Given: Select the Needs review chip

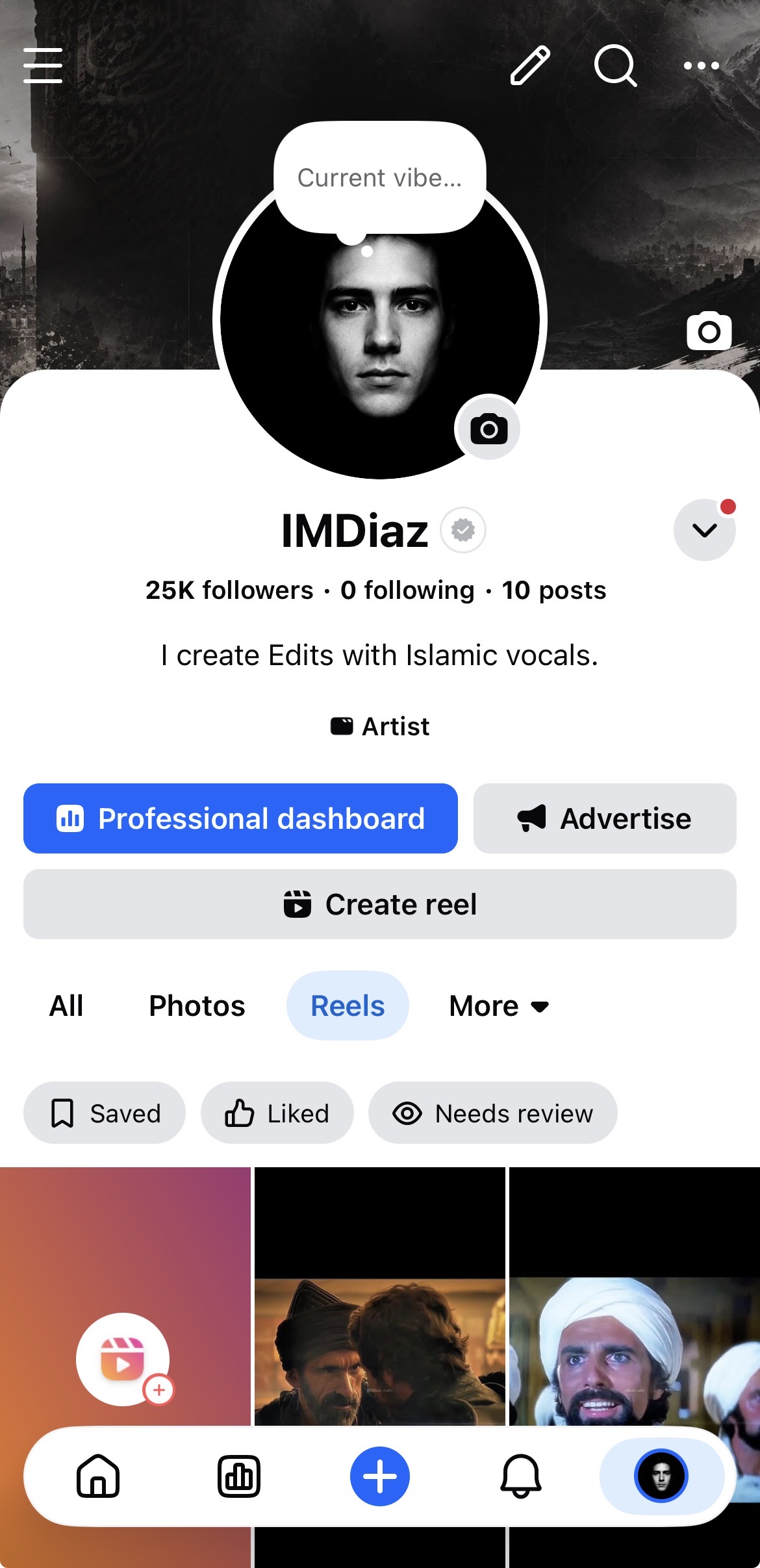Looking at the screenshot, I should (493, 1113).
